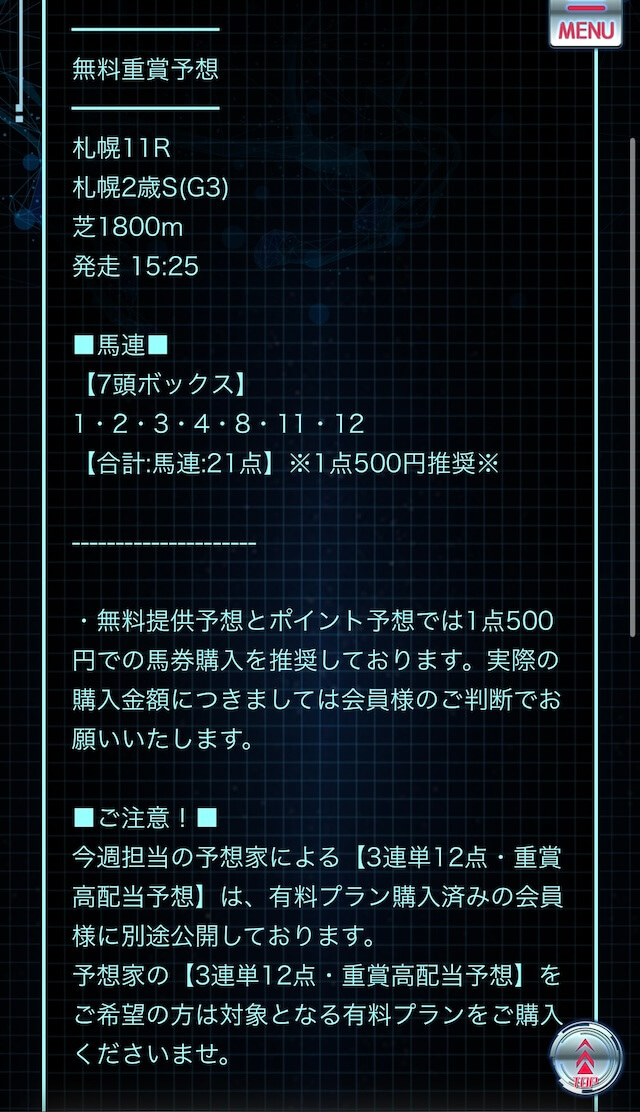Open the red MENU button
640x1112 pixels.
pos(586,23)
